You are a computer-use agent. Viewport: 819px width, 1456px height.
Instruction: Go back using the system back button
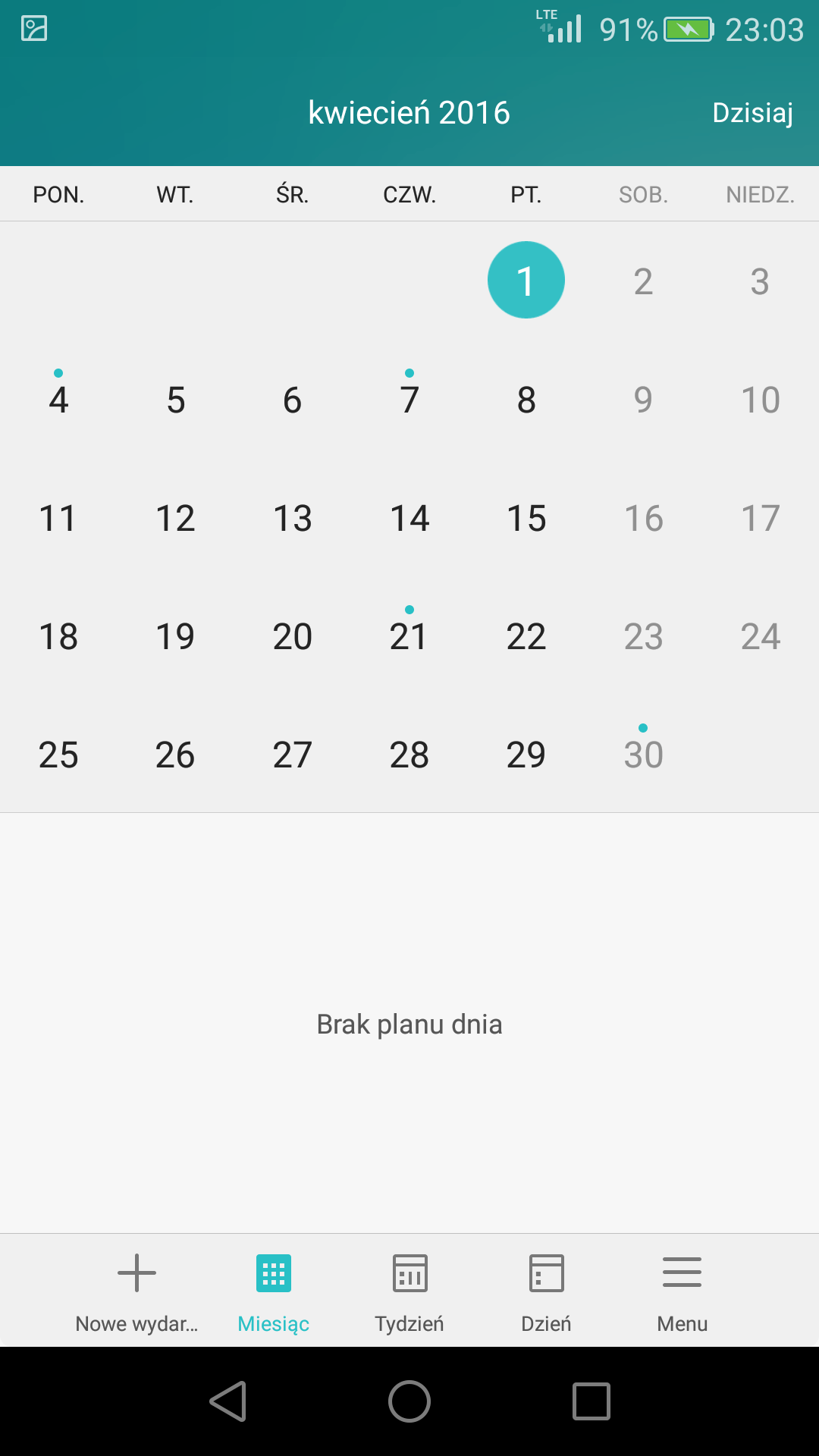[227, 1401]
